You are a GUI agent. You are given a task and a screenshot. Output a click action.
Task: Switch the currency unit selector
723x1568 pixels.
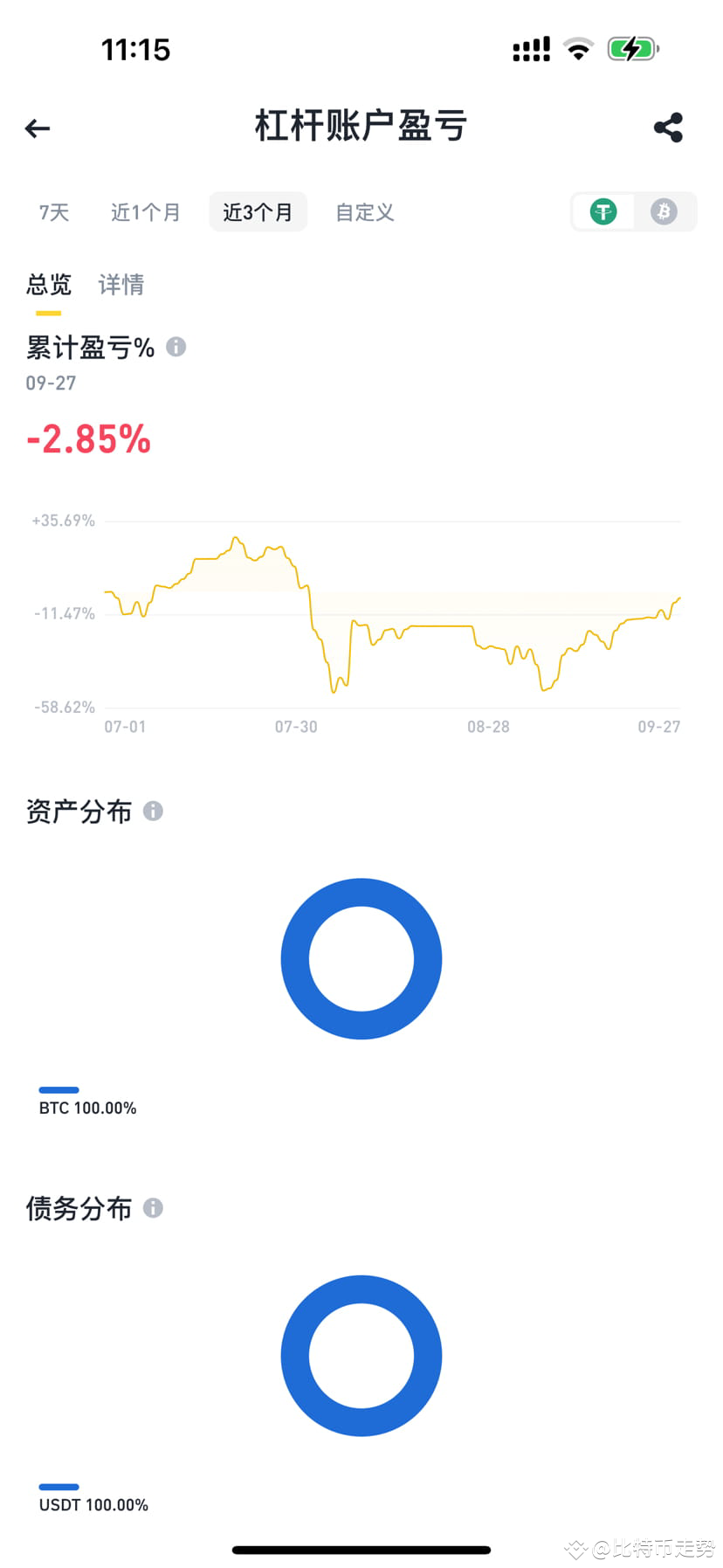(x=633, y=211)
